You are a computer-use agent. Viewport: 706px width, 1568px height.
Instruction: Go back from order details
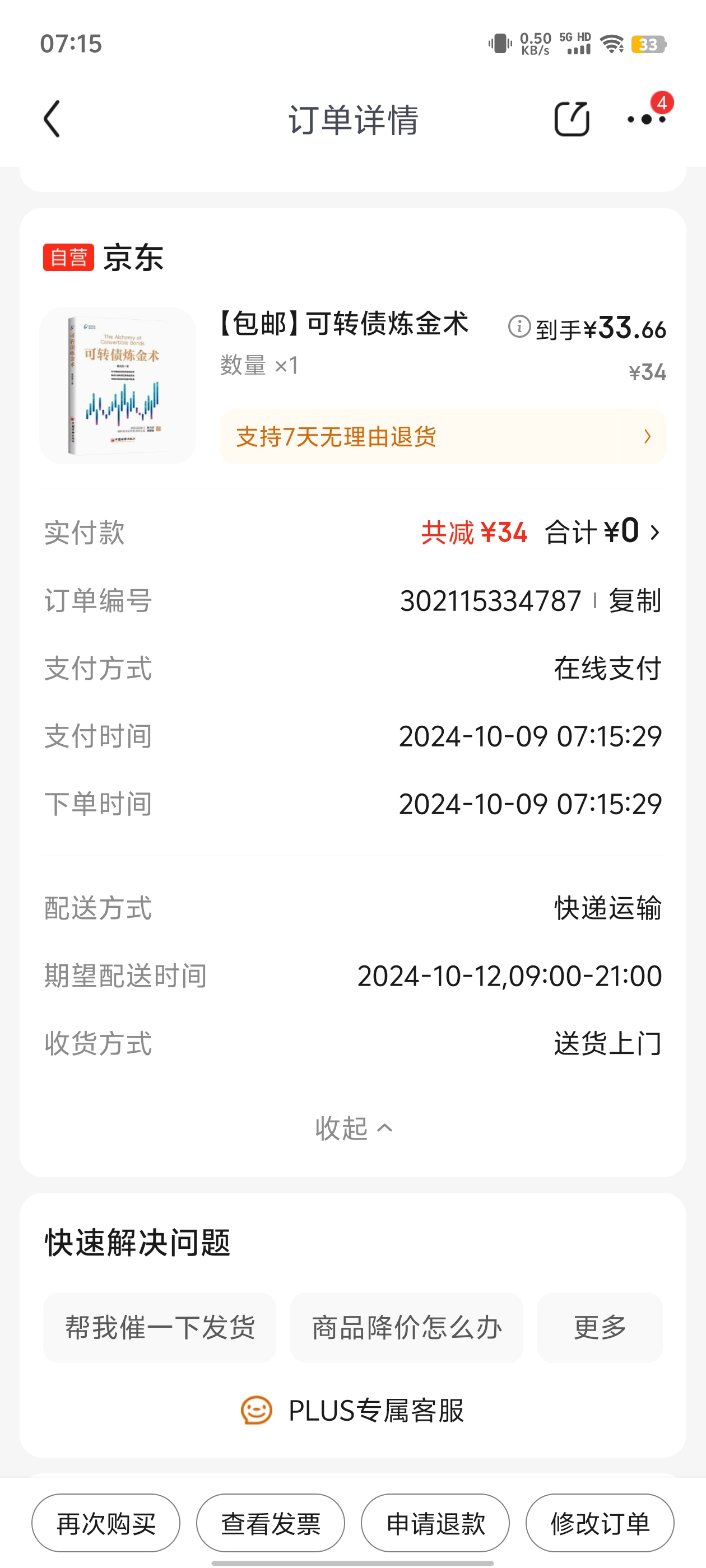(52, 119)
